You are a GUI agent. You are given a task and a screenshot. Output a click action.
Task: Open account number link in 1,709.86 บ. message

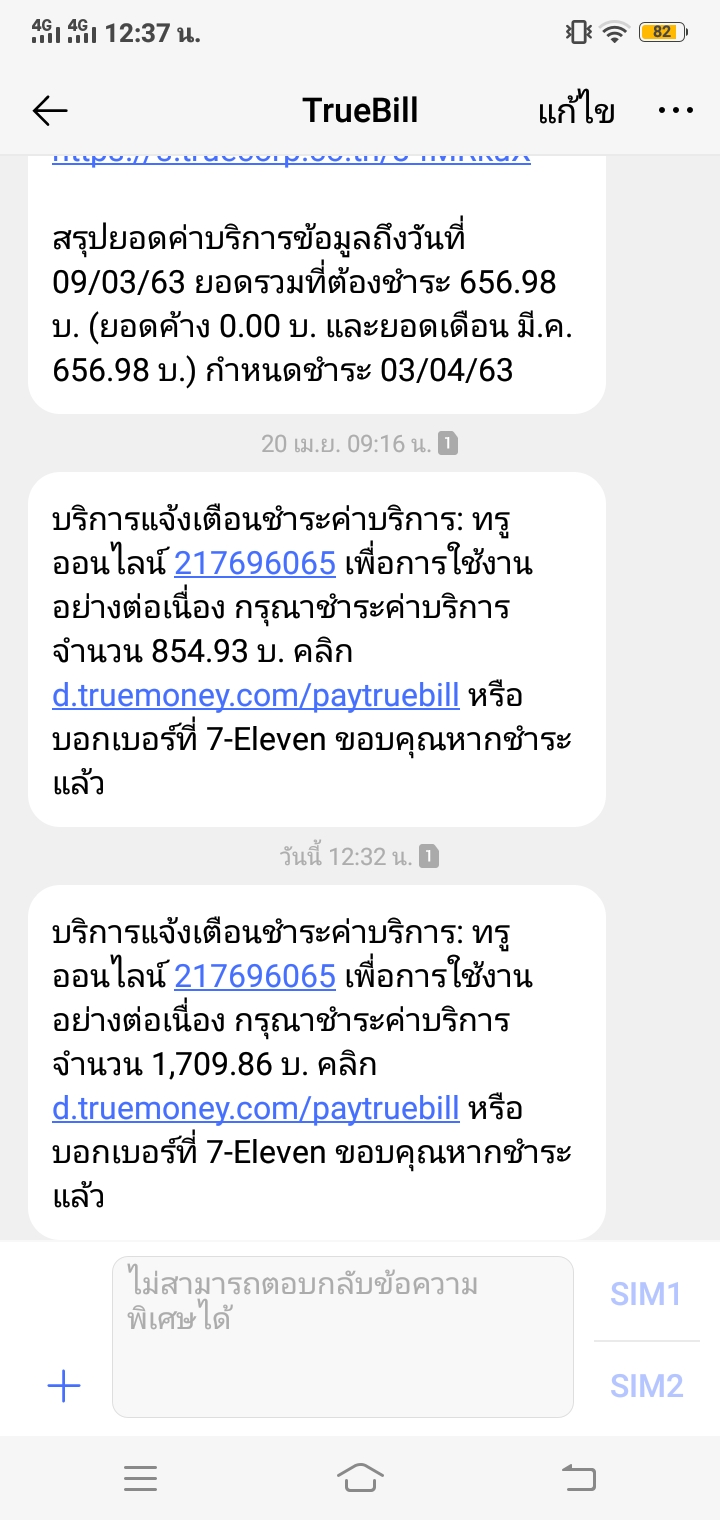(255, 976)
